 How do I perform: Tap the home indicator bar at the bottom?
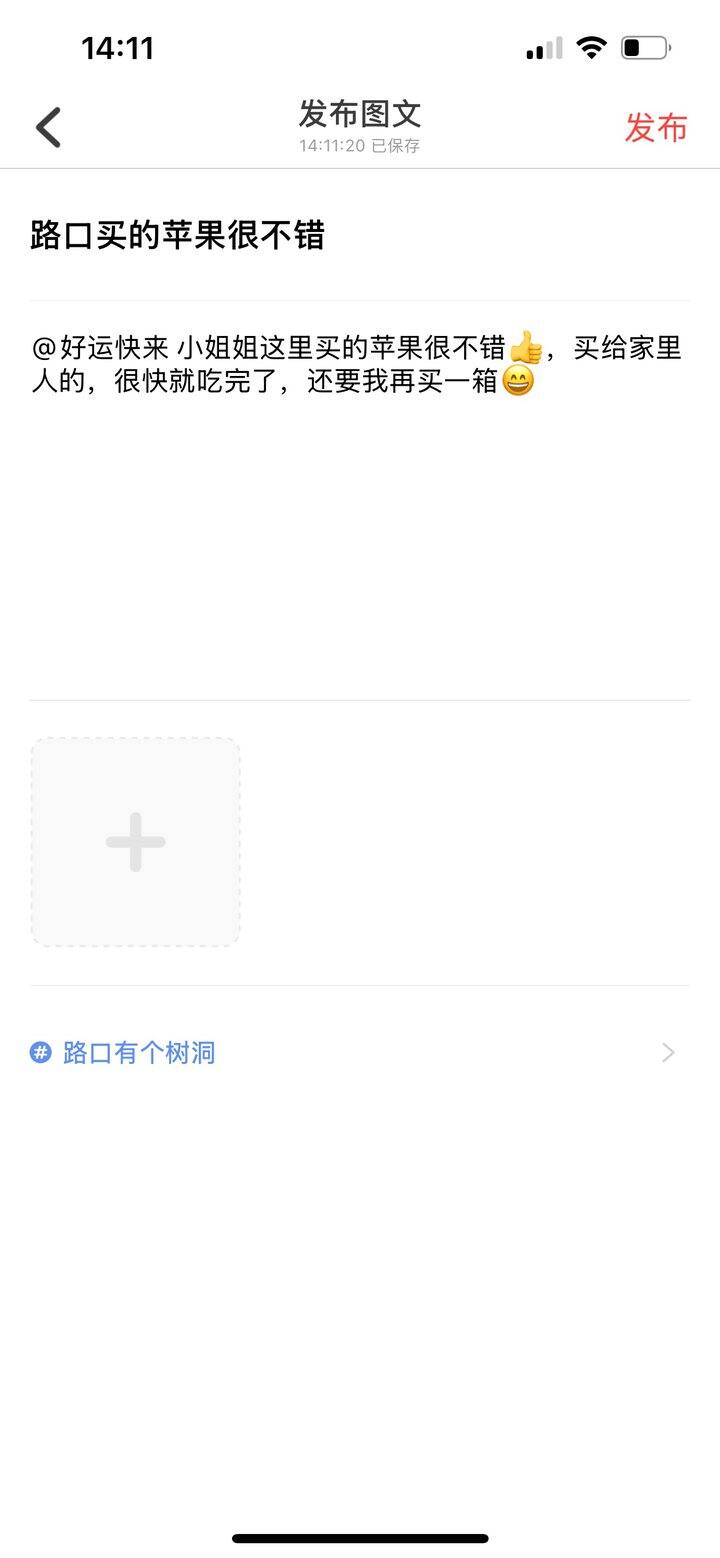359,1537
